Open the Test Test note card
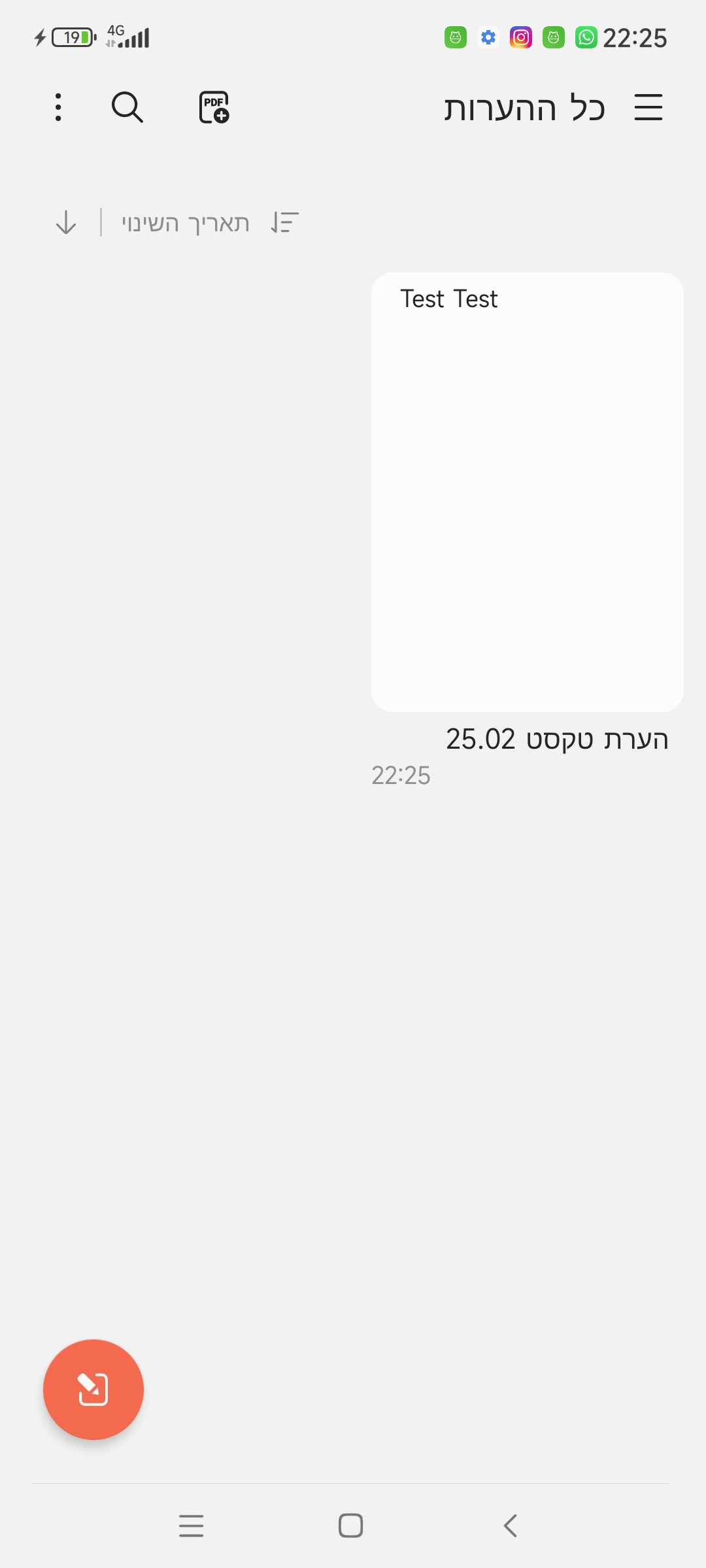 point(528,492)
